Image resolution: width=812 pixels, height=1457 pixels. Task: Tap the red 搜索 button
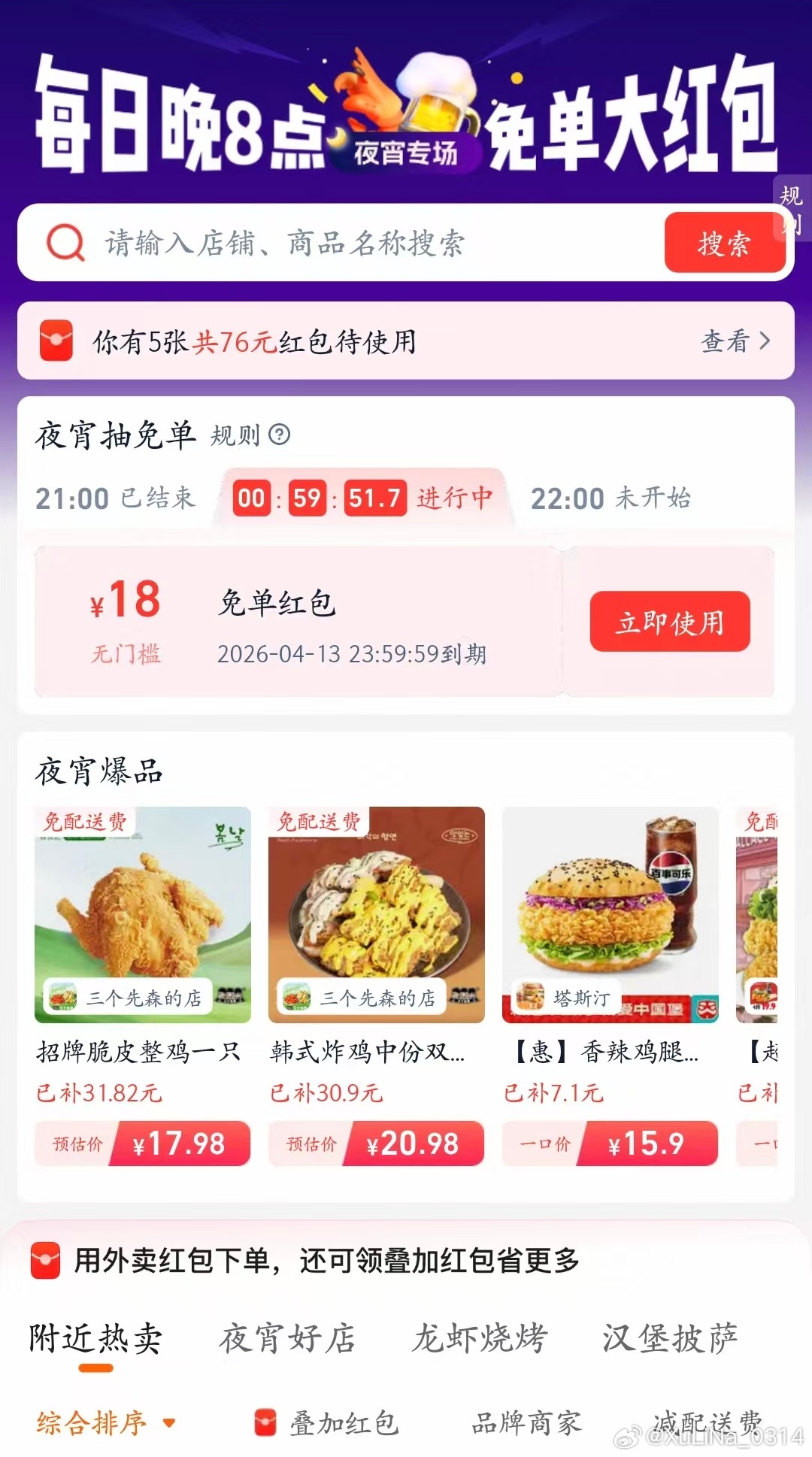723,244
